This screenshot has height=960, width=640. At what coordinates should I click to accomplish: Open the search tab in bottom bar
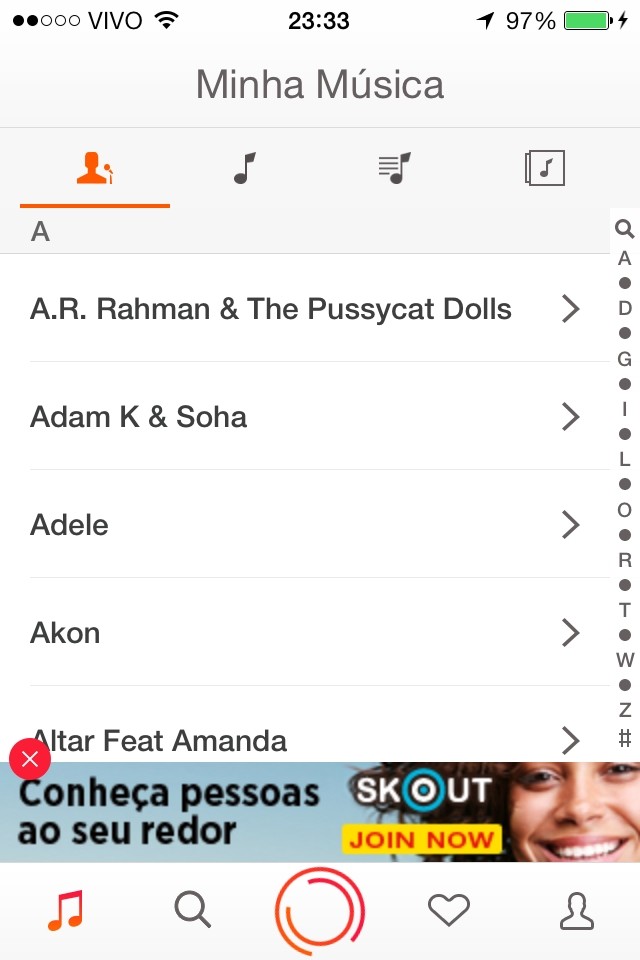click(192, 911)
